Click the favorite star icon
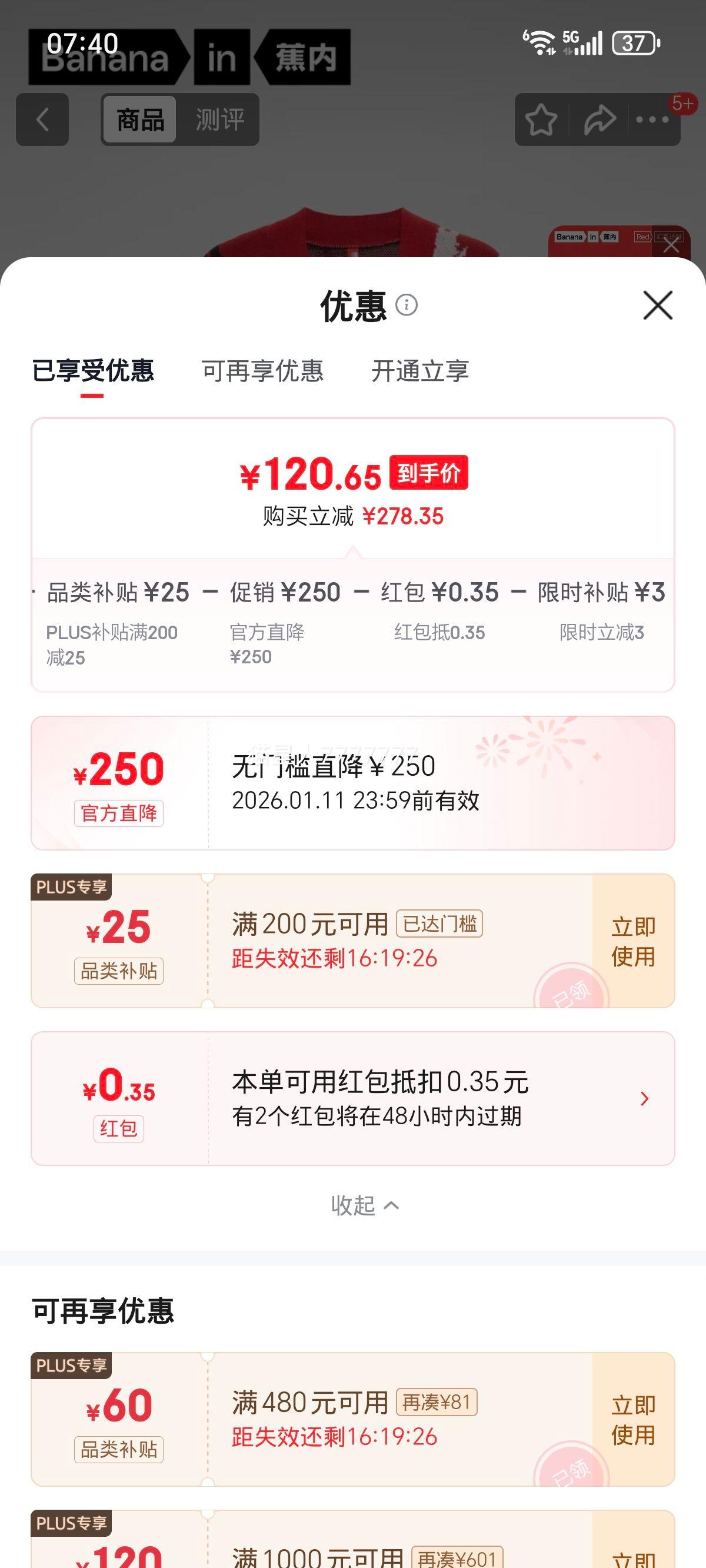706x1568 pixels. pos(541,119)
